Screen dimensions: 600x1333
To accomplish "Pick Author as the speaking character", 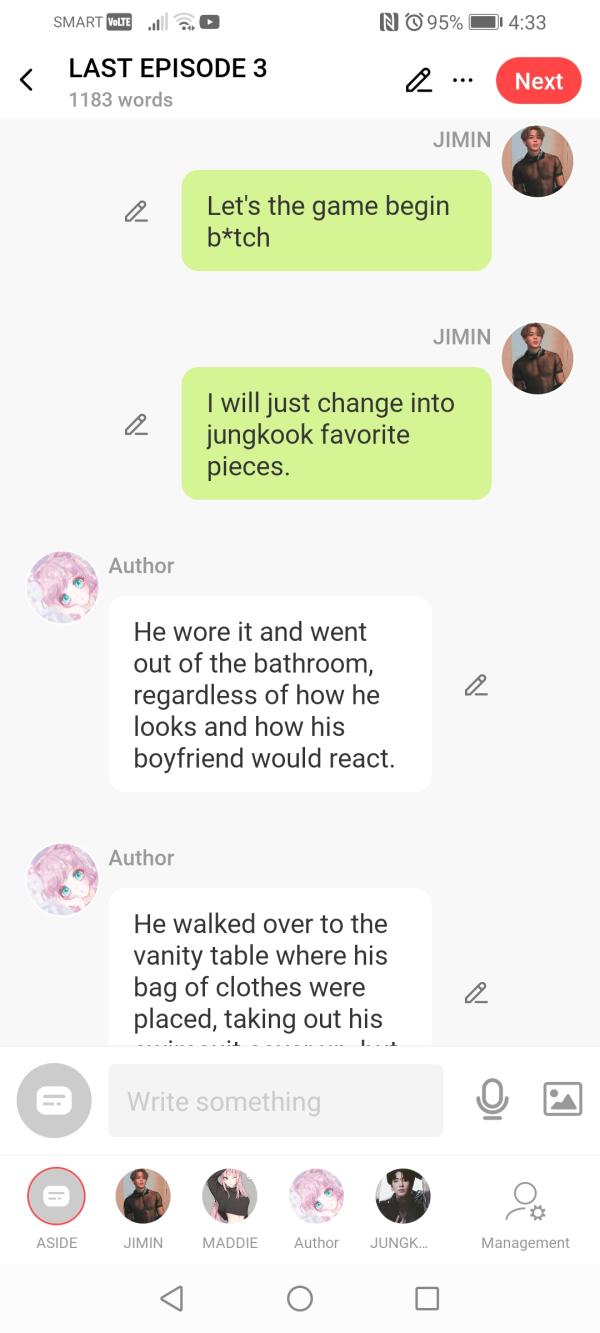I will click(316, 1196).
